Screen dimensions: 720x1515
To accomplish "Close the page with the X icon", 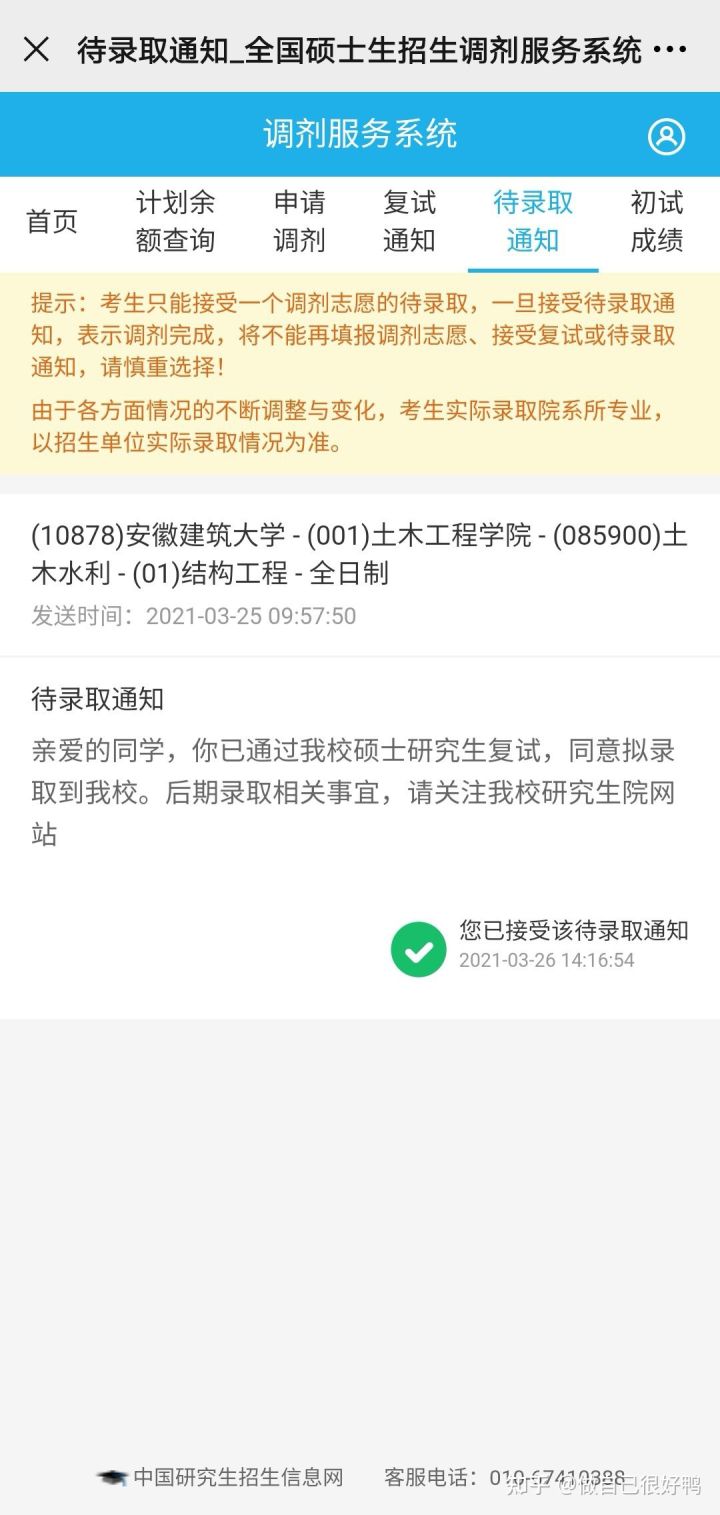I will pyautogui.click(x=36, y=50).
